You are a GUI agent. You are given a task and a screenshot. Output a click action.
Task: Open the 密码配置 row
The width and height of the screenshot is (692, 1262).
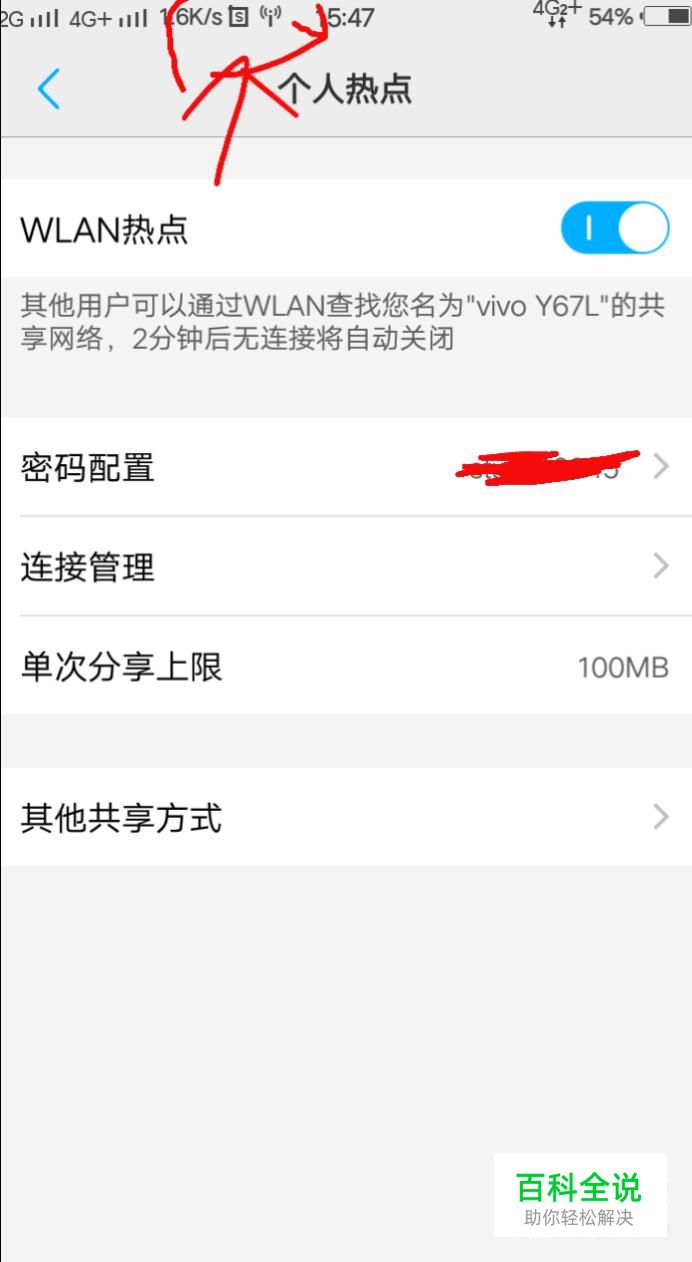(x=346, y=467)
